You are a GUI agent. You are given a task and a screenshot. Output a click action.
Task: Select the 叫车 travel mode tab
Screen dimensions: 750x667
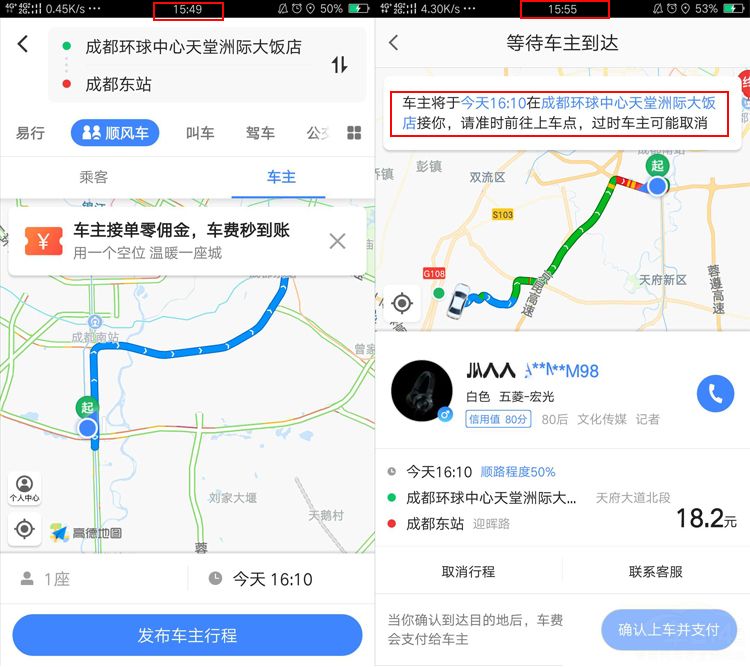tap(201, 133)
